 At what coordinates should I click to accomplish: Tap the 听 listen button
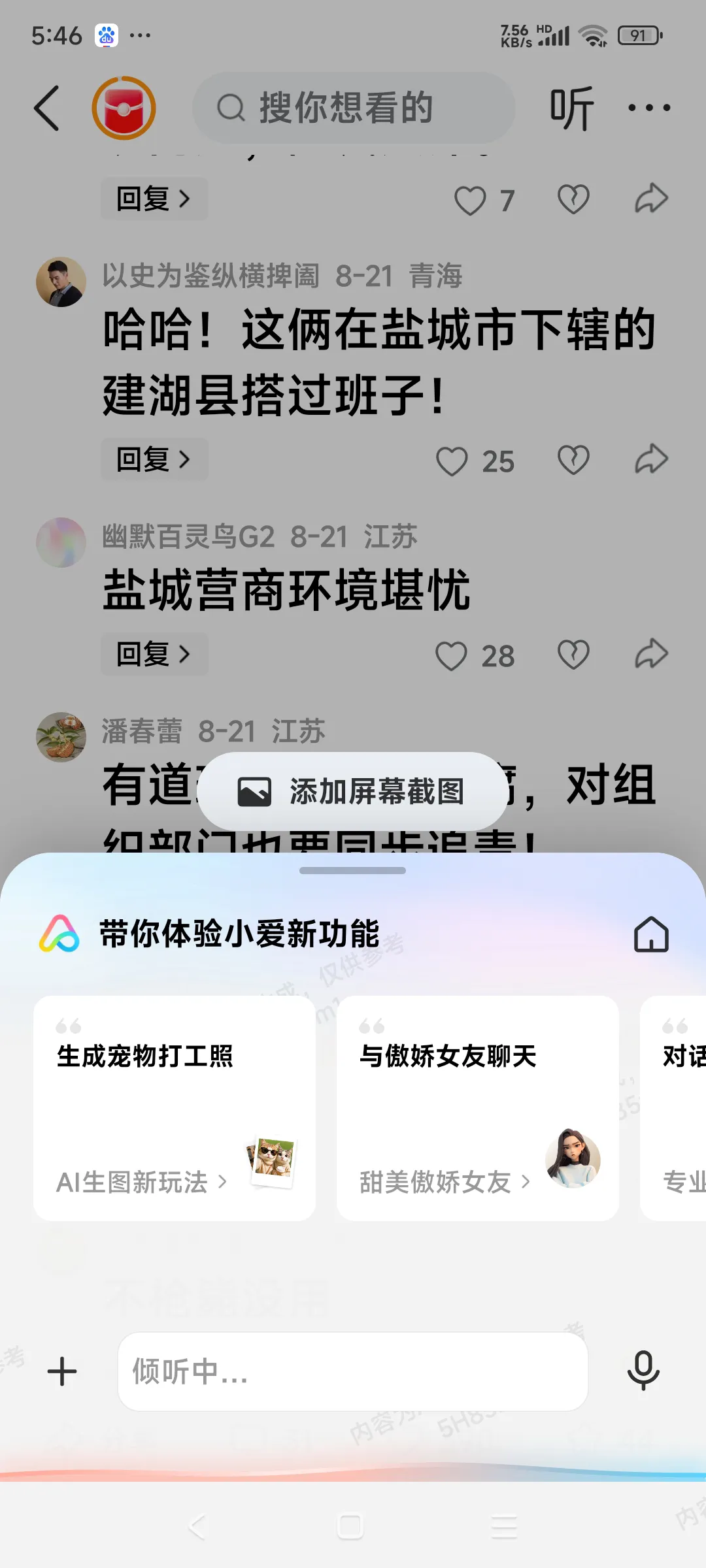571,108
